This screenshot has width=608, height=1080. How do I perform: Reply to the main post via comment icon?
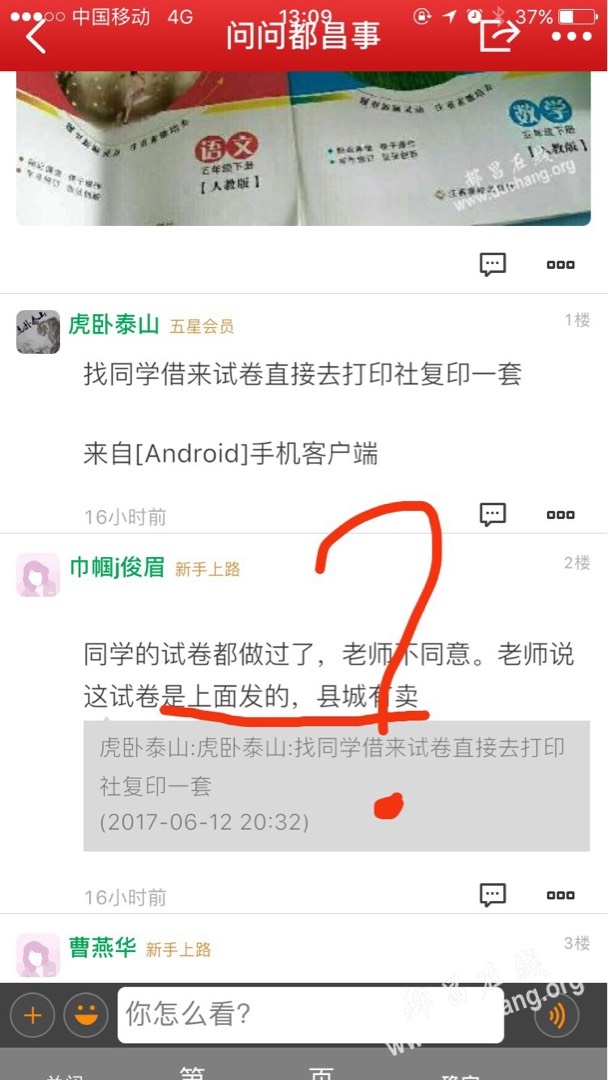coord(492,264)
